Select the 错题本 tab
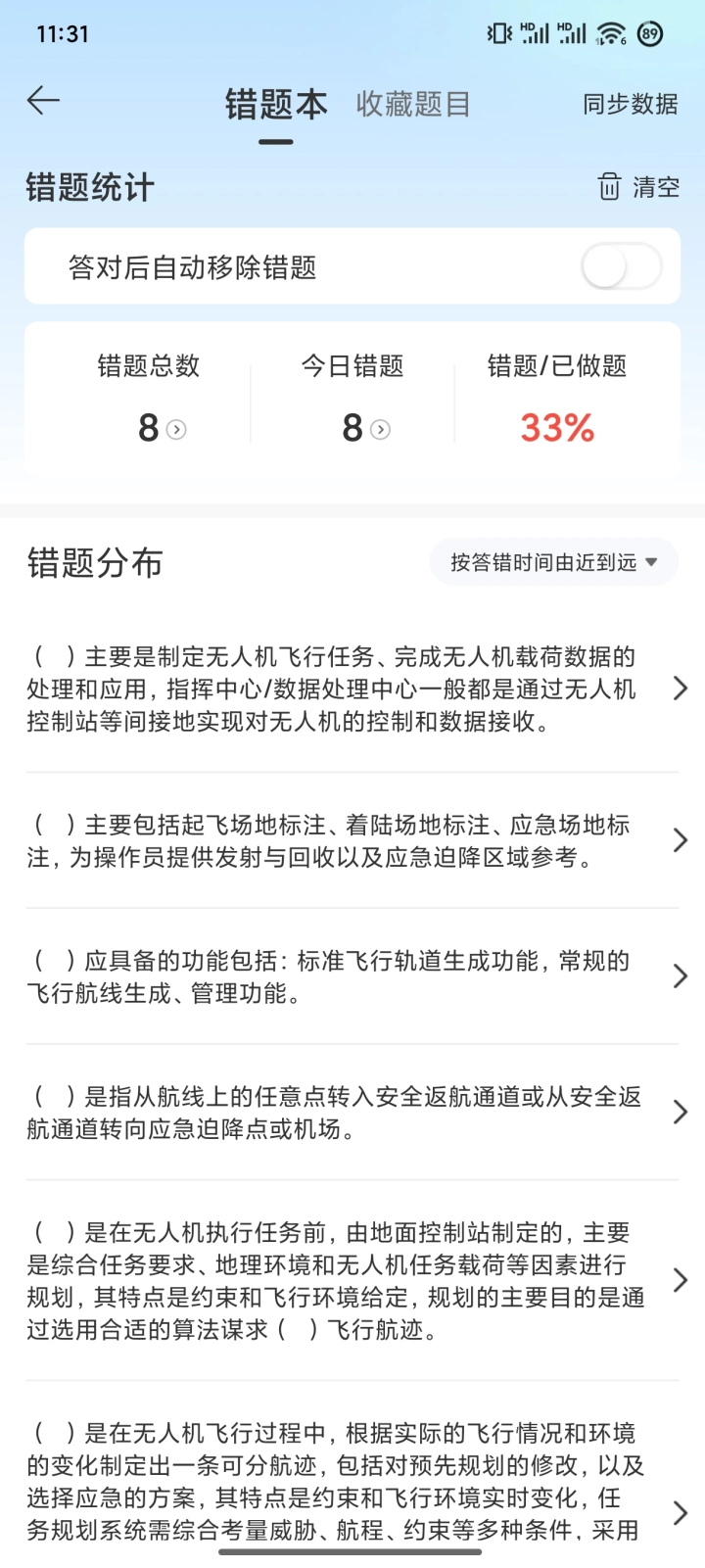The image size is (705, 1568). coord(276,104)
